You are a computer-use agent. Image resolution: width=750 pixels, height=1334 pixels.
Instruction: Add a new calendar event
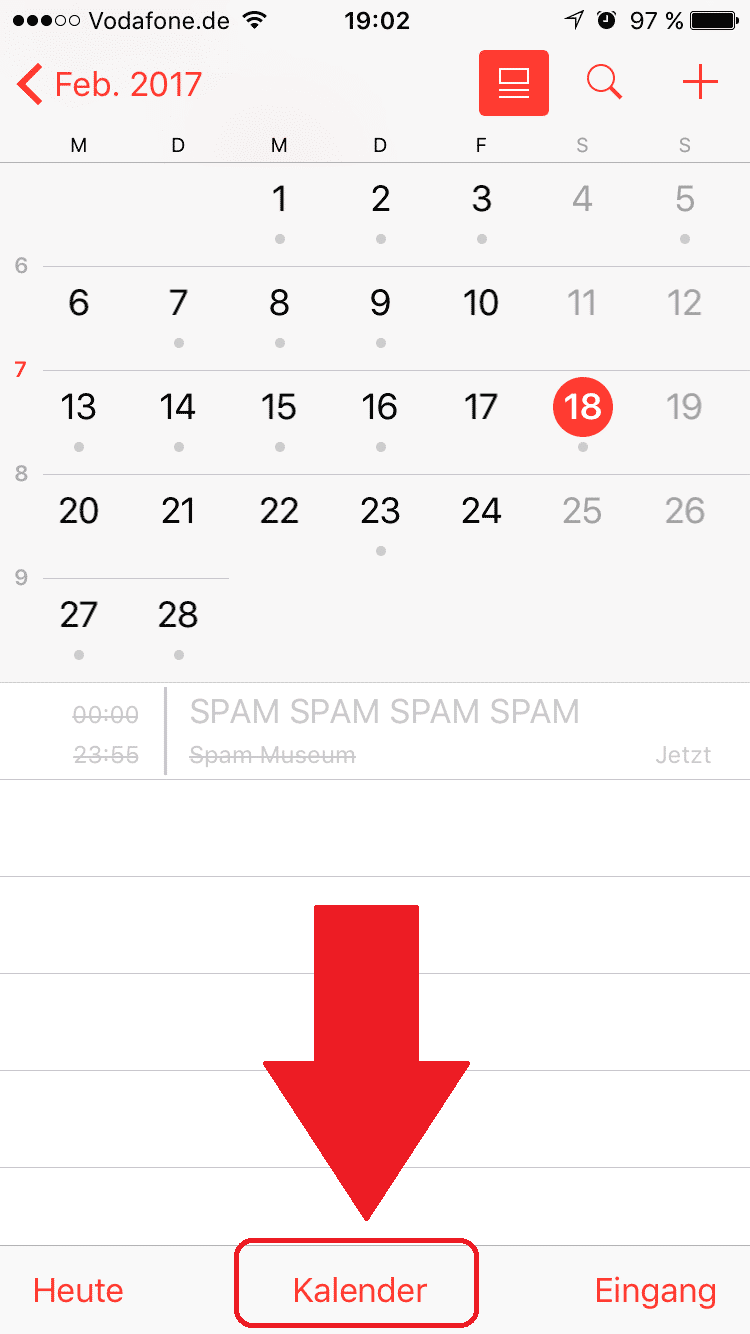(x=700, y=83)
